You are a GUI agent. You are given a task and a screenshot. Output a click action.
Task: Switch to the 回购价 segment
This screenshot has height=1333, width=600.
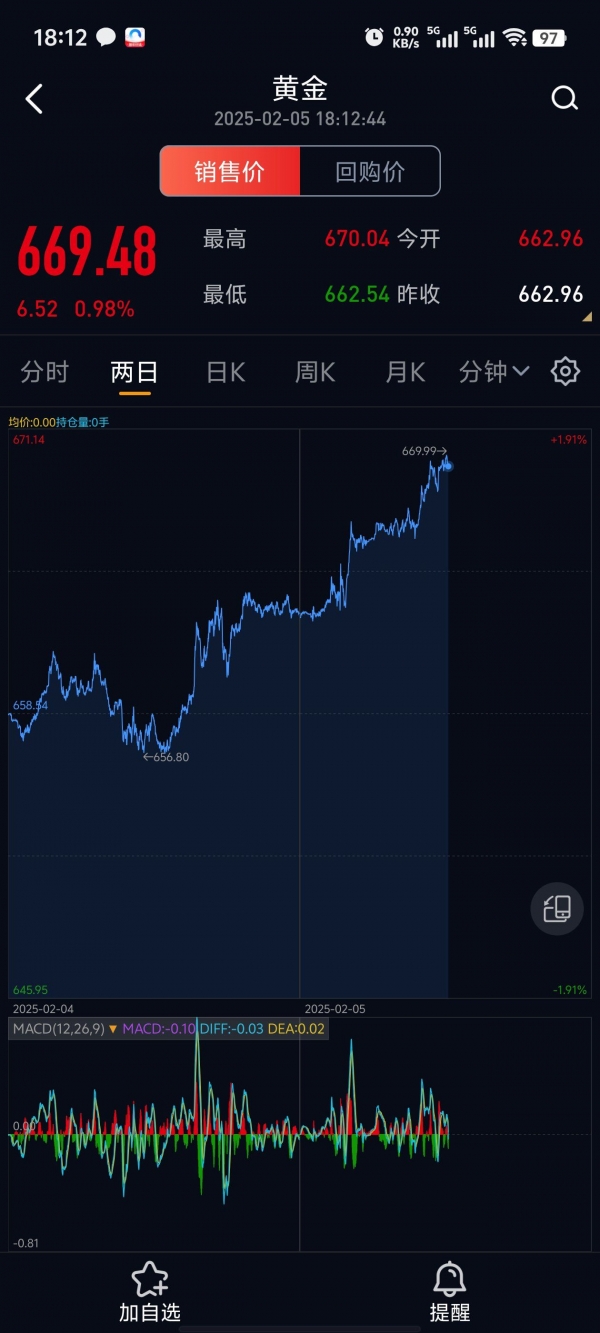point(370,171)
